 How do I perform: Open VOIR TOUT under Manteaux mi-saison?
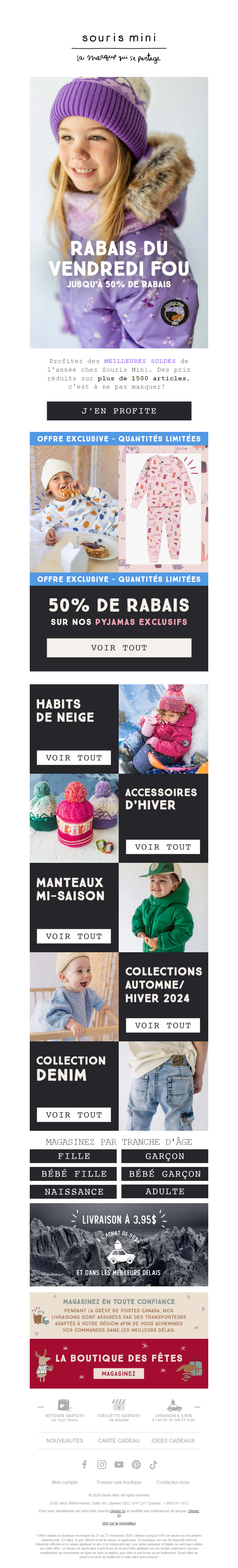[x=74, y=936]
